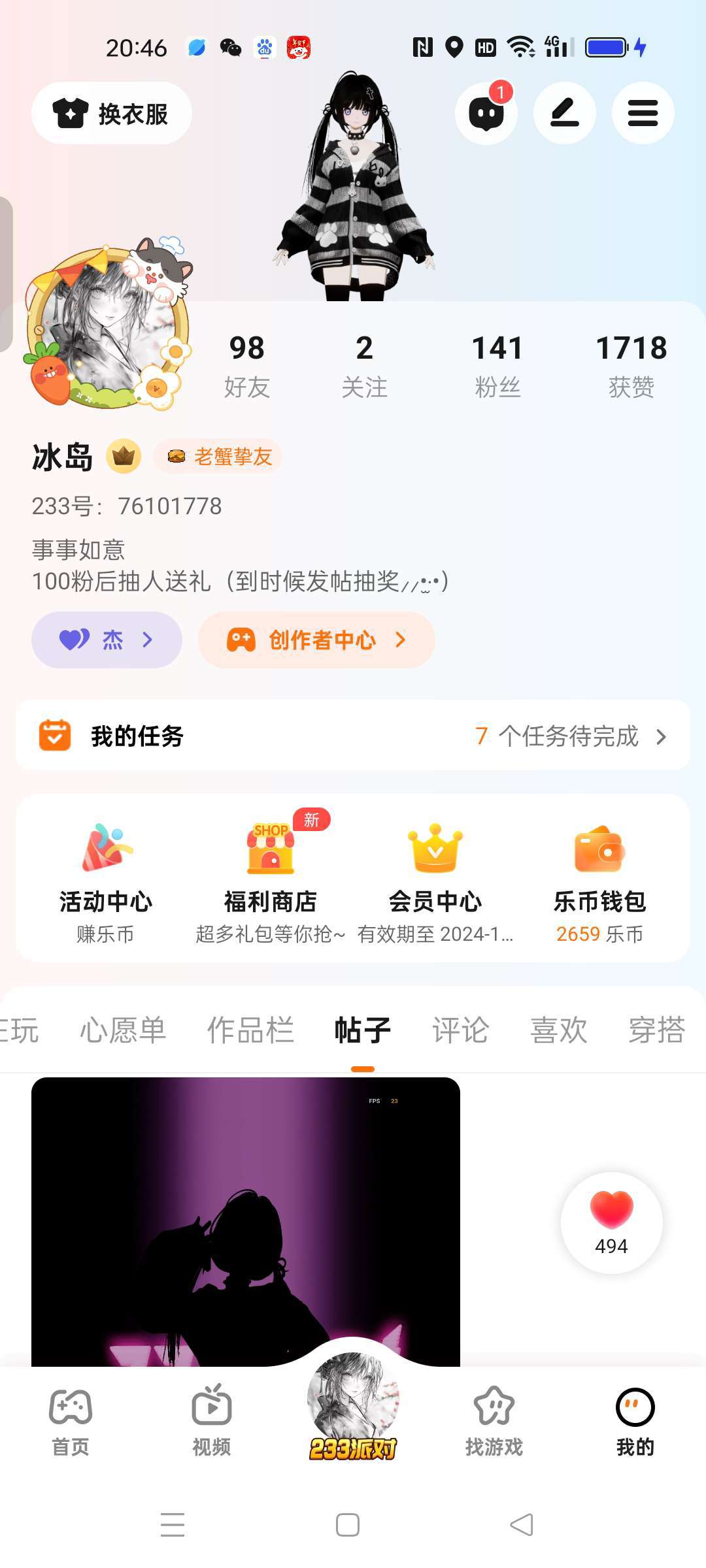View the 好友 friends list
The height and width of the screenshot is (1568, 706).
(246, 365)
